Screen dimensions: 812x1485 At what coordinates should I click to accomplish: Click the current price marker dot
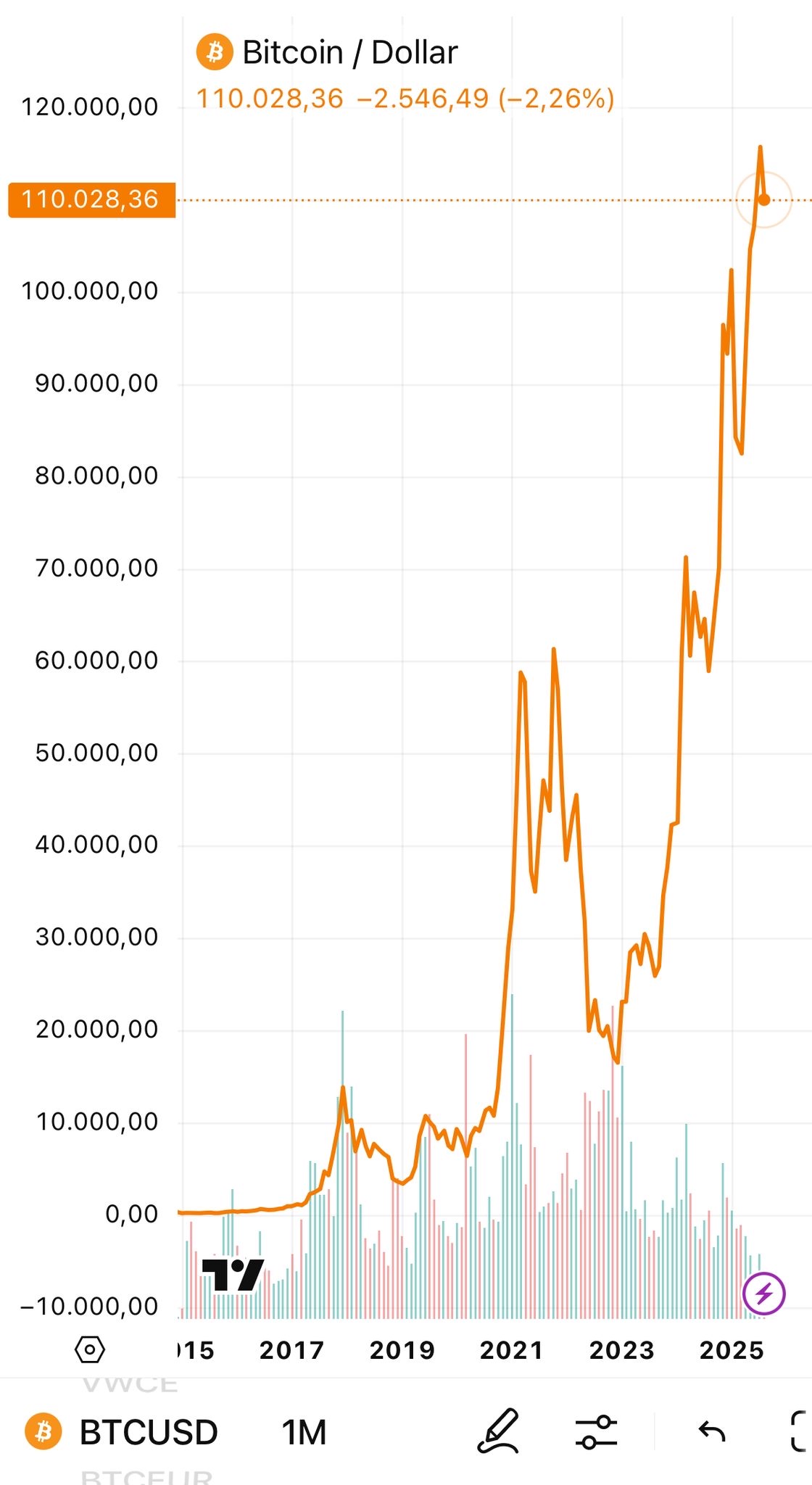coord(763,200)
